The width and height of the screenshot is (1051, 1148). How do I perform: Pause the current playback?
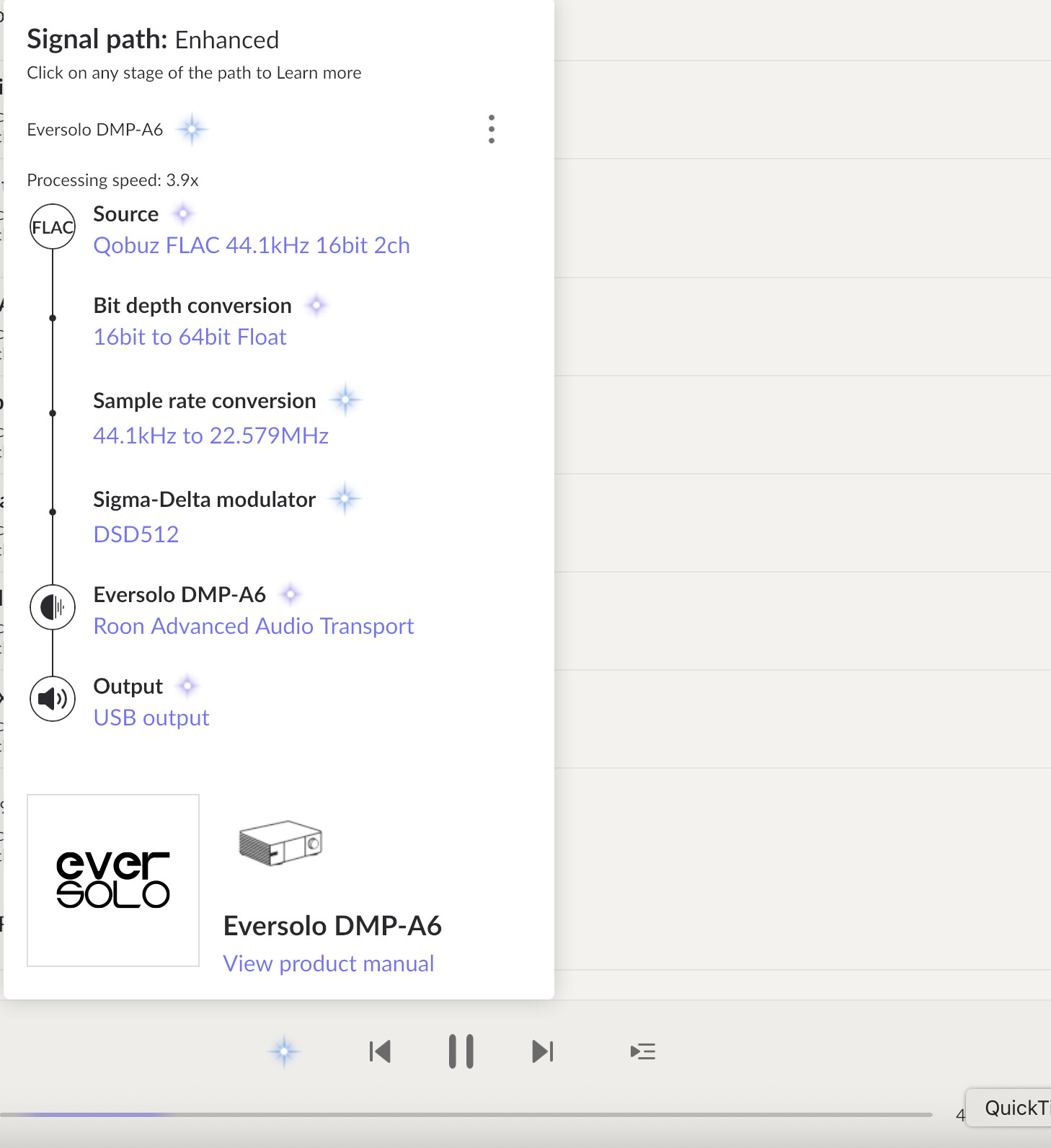tap(461, 1052)
